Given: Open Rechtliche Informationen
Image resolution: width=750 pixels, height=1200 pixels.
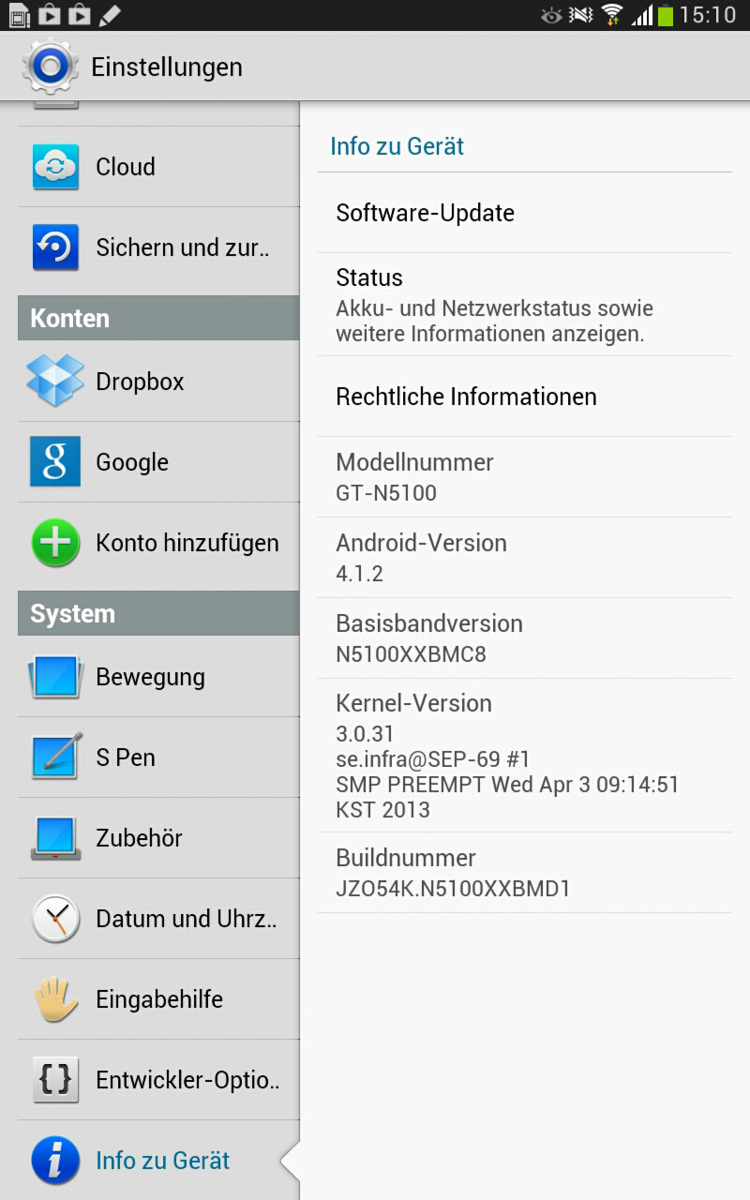Looking at the screenshot, I should pyautogui.click(x=524, y=397).
